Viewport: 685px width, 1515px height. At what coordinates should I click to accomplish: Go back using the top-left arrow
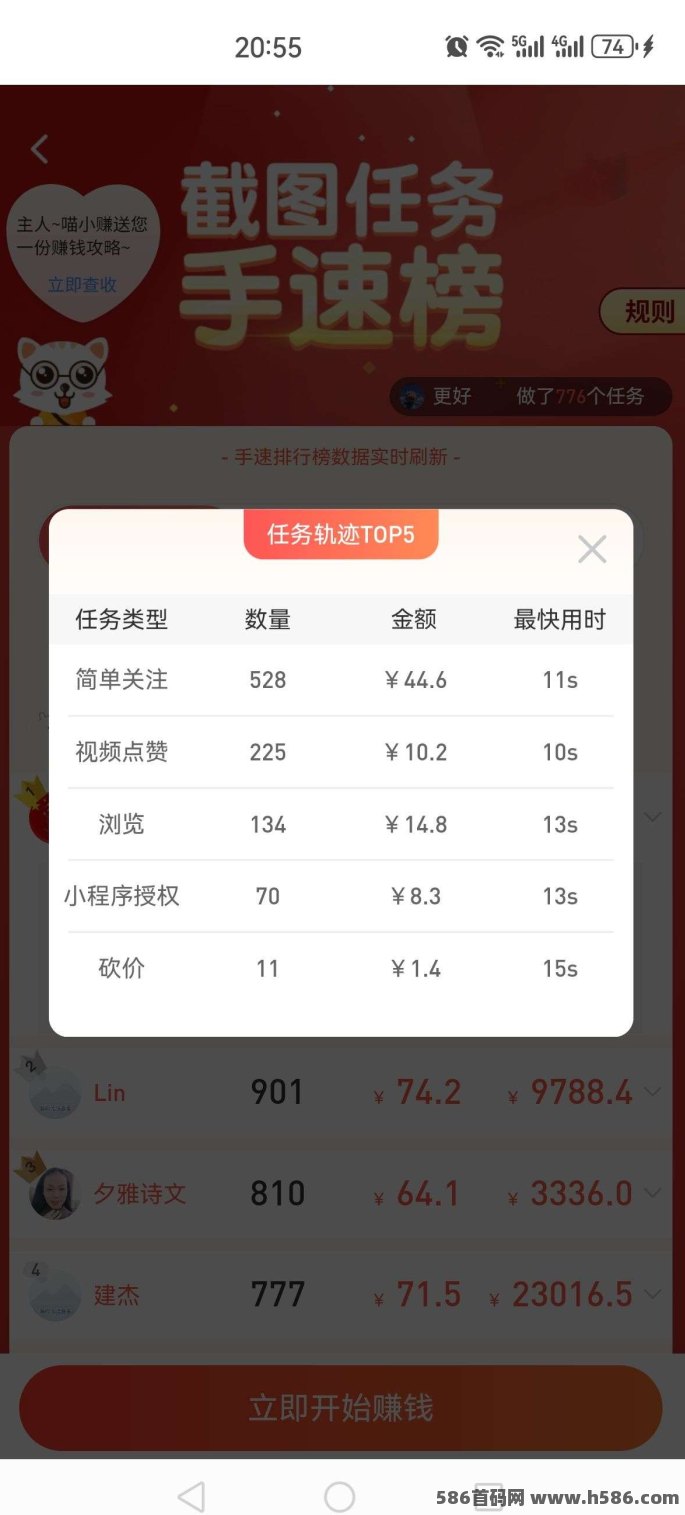point(40,149)
